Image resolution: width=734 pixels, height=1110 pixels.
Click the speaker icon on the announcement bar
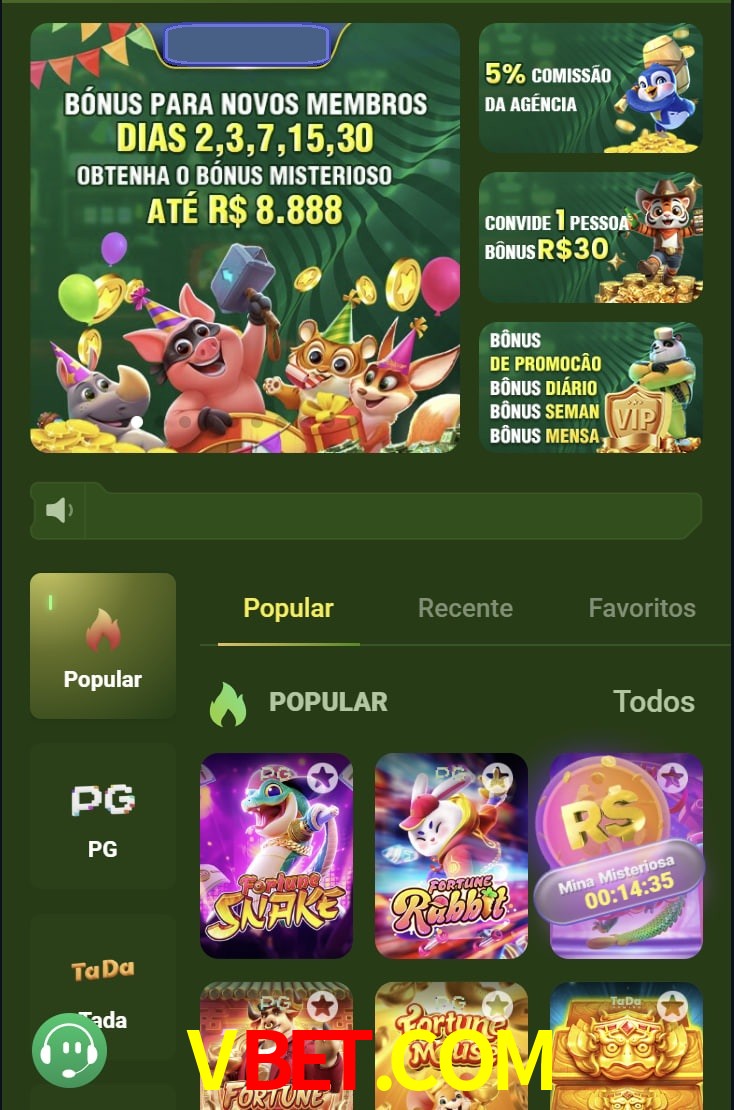pyautogui.click(x=58, y=510)
